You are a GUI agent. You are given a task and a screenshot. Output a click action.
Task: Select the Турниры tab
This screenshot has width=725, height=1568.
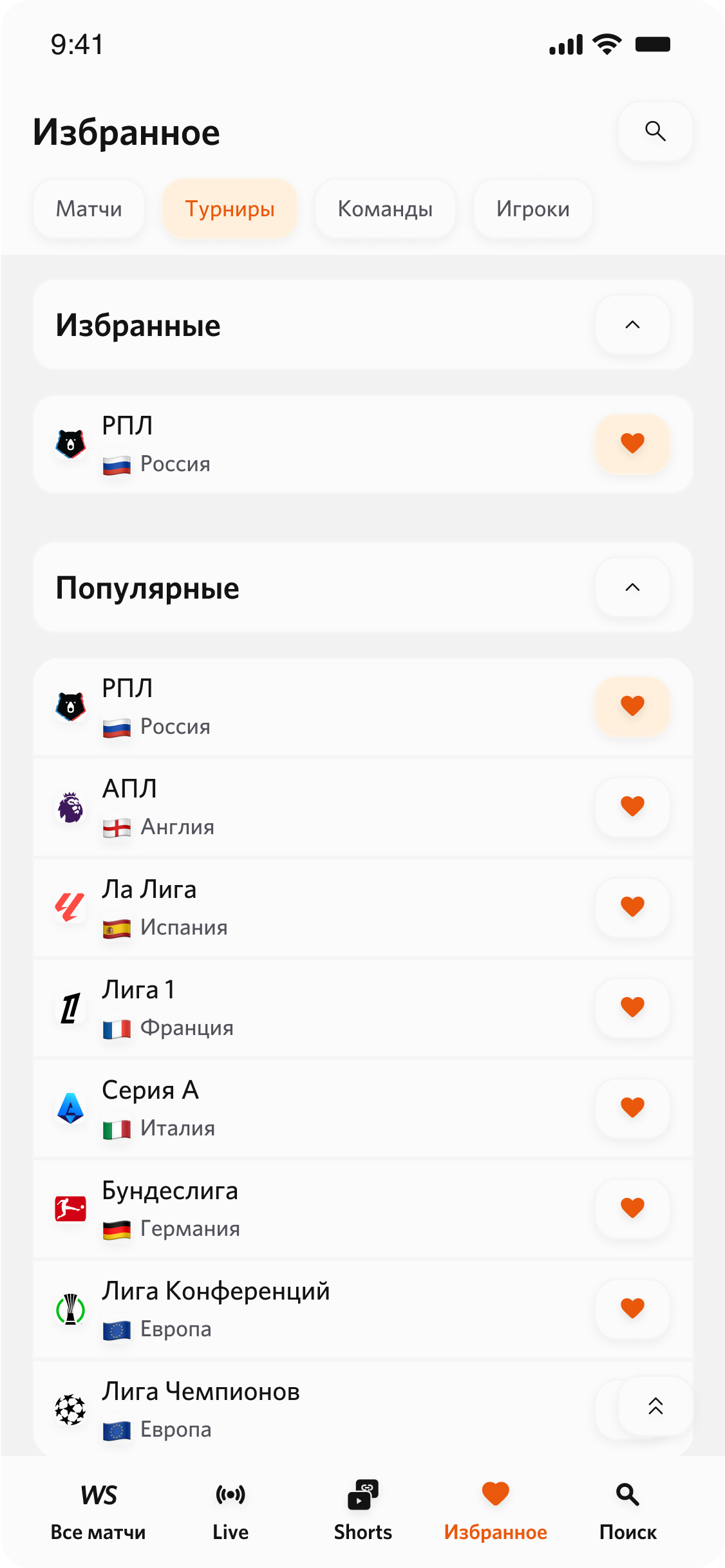(x=230, y=209)
